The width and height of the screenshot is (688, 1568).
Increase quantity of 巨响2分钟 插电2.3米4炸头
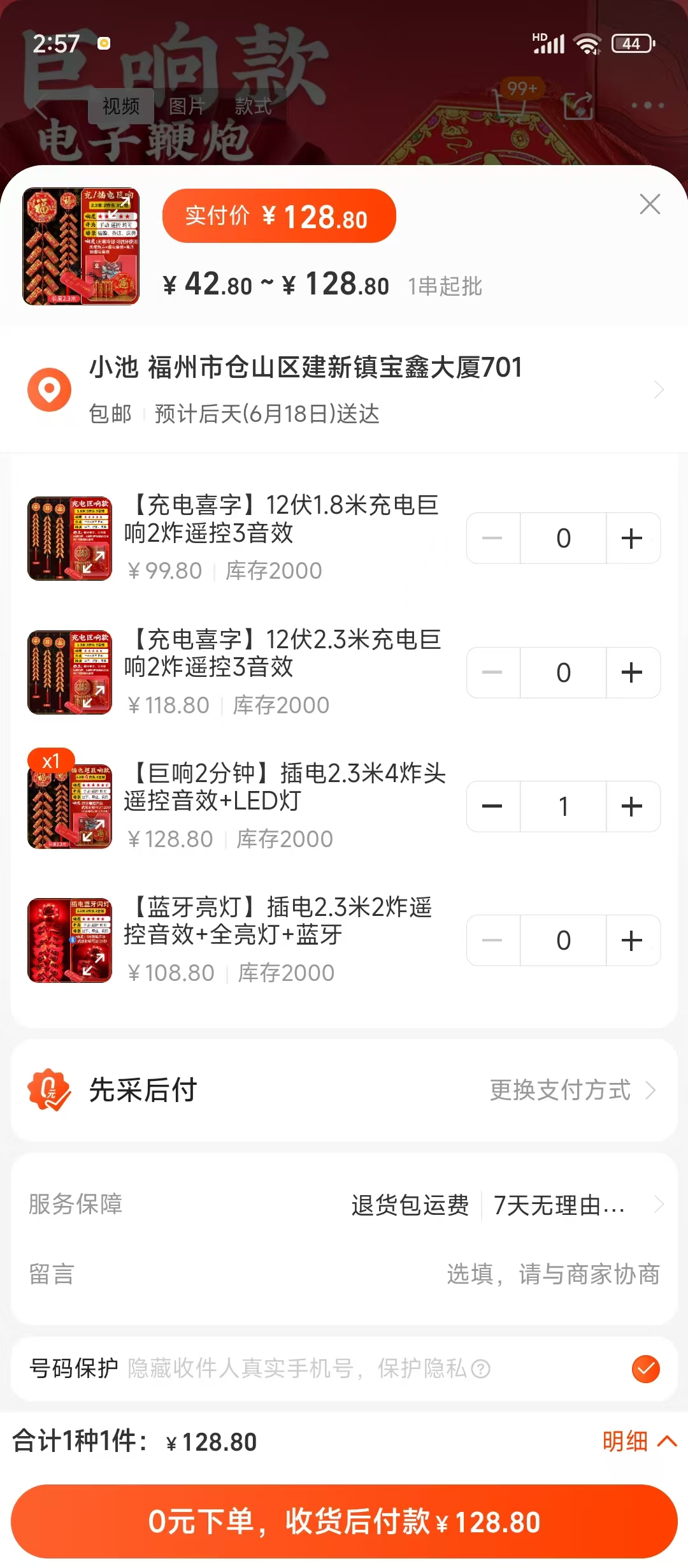632,806
